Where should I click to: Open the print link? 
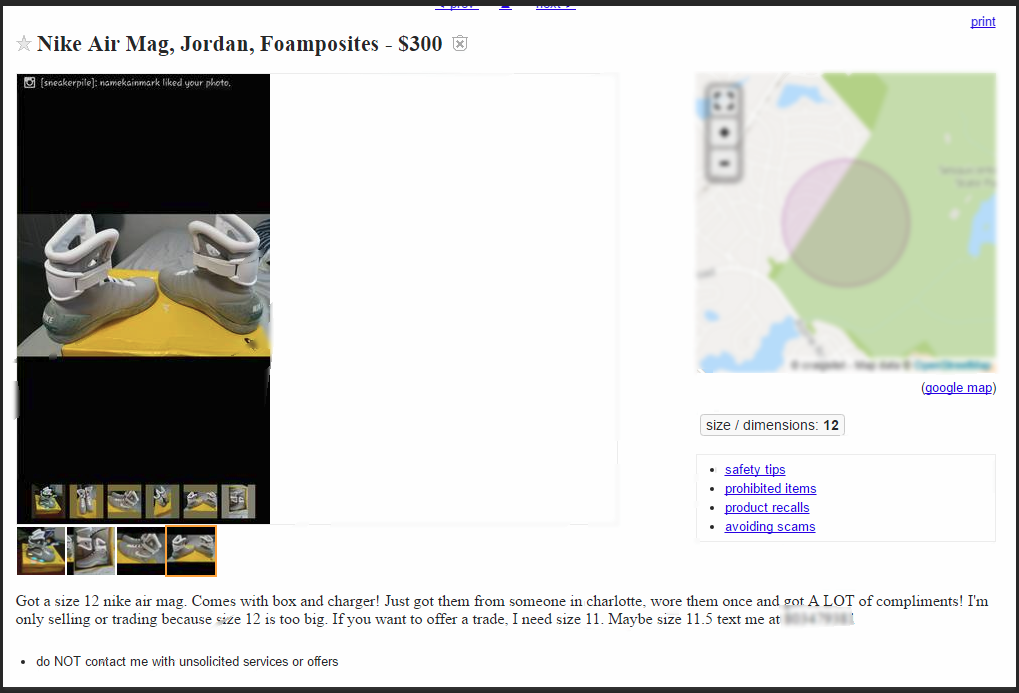(982, 21)
